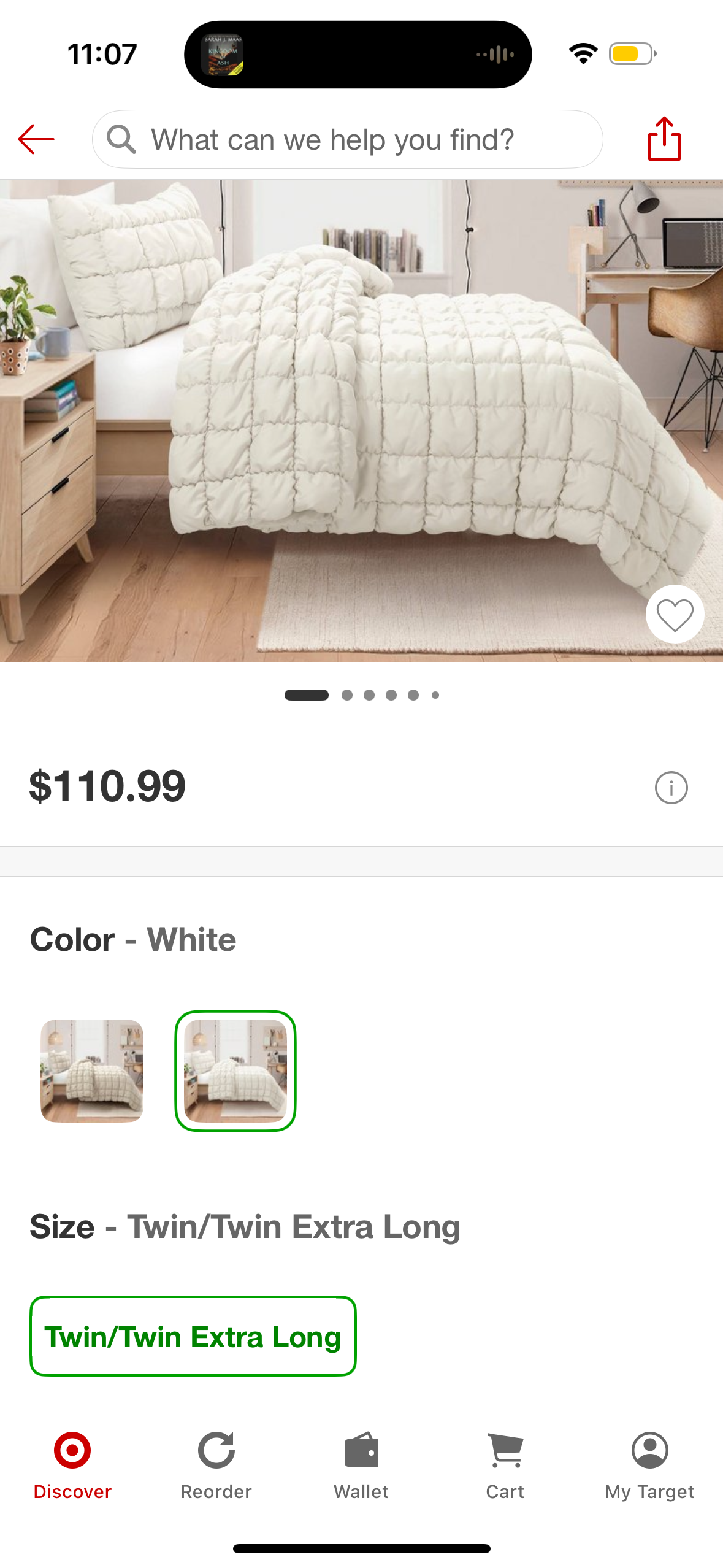Open the price info icon

pos(671,787)
